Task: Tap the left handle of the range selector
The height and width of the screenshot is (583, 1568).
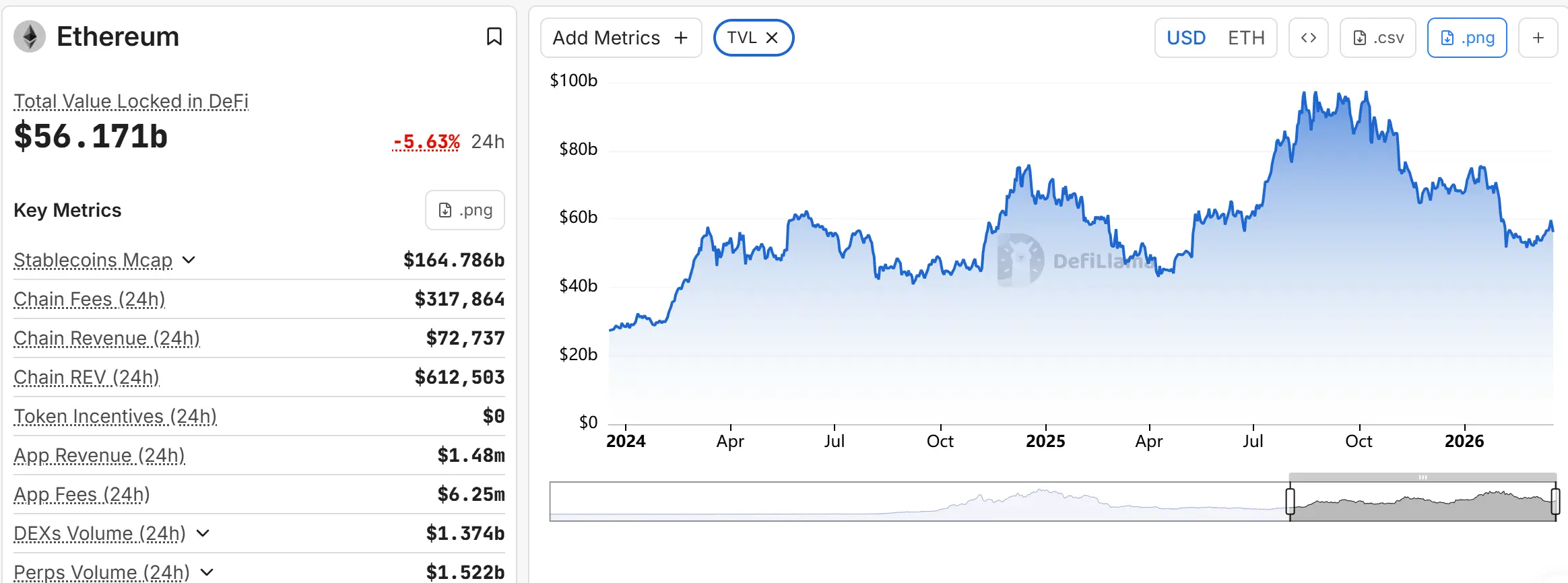Action: [1290, 502]
